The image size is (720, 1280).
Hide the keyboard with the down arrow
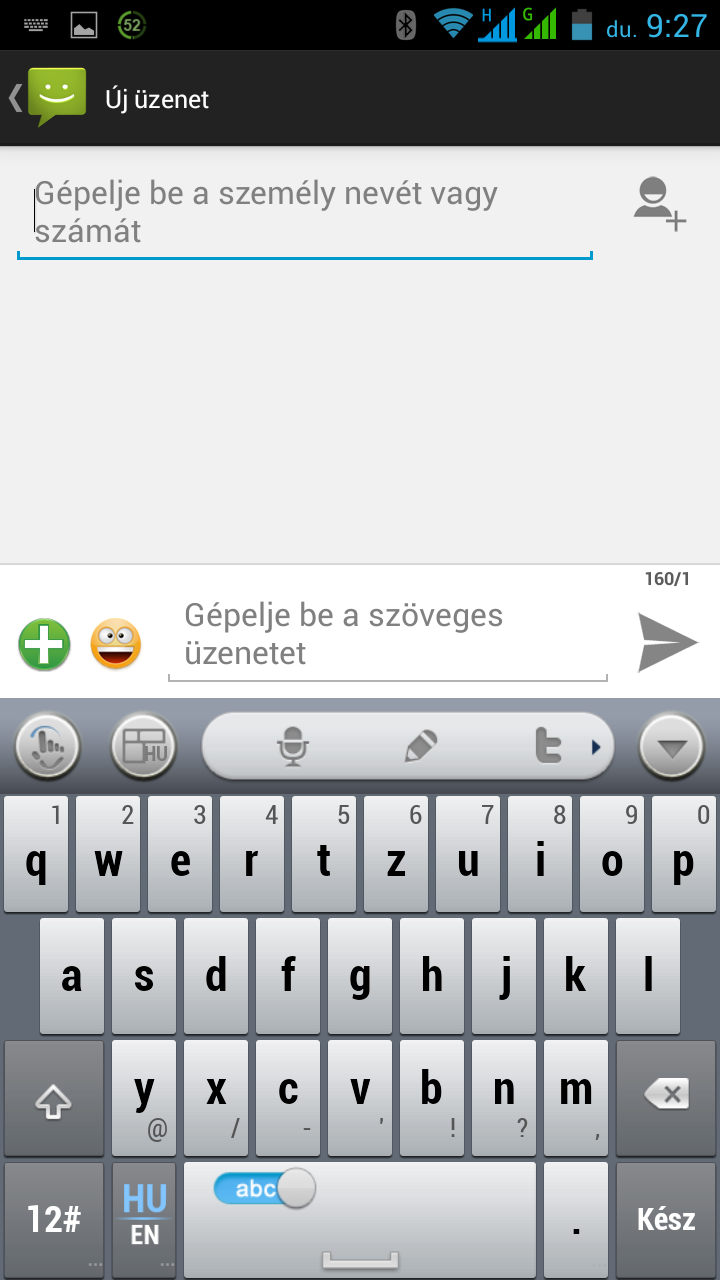[672, 746]
